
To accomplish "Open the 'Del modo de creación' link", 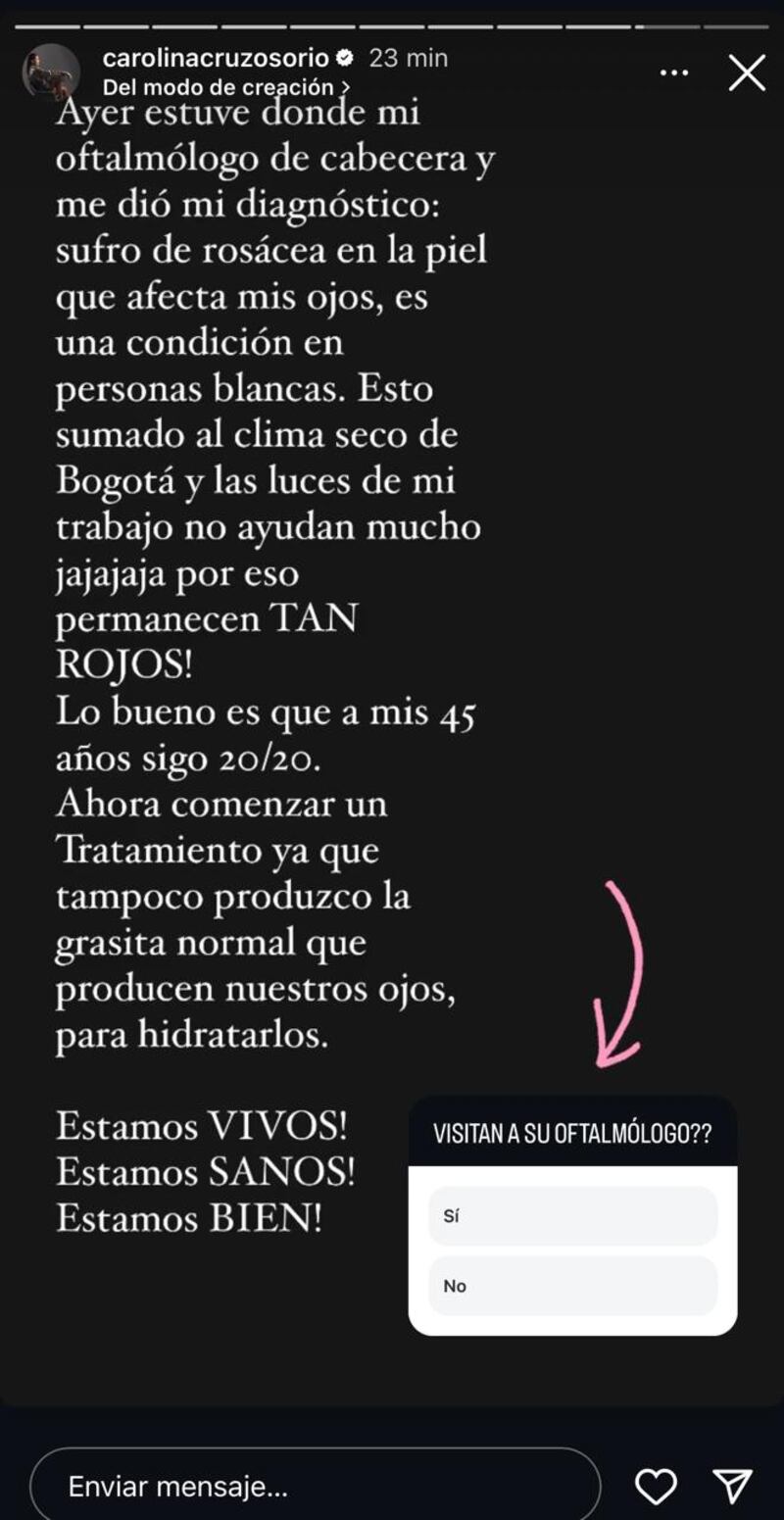I will [x=226, y=87].
